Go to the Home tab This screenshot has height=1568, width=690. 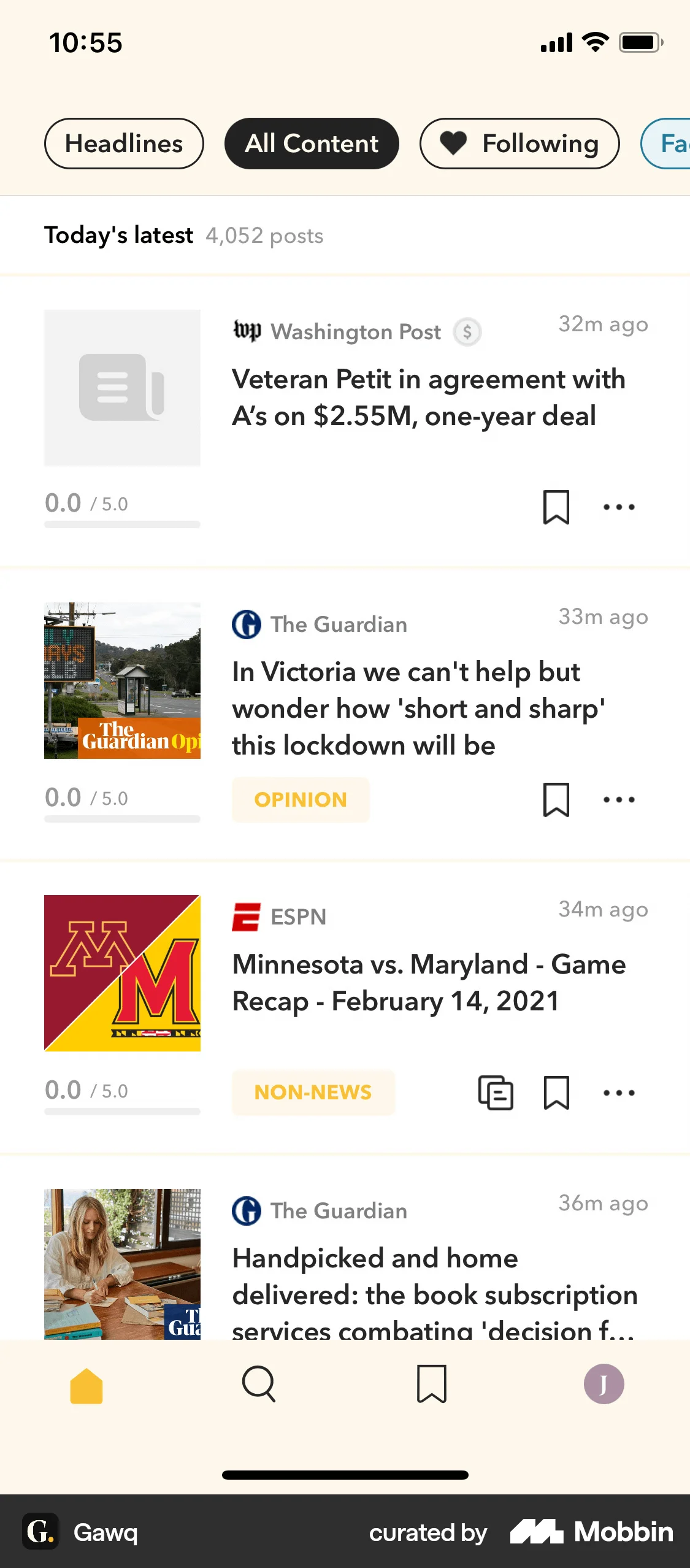[x=86, y=1385]
